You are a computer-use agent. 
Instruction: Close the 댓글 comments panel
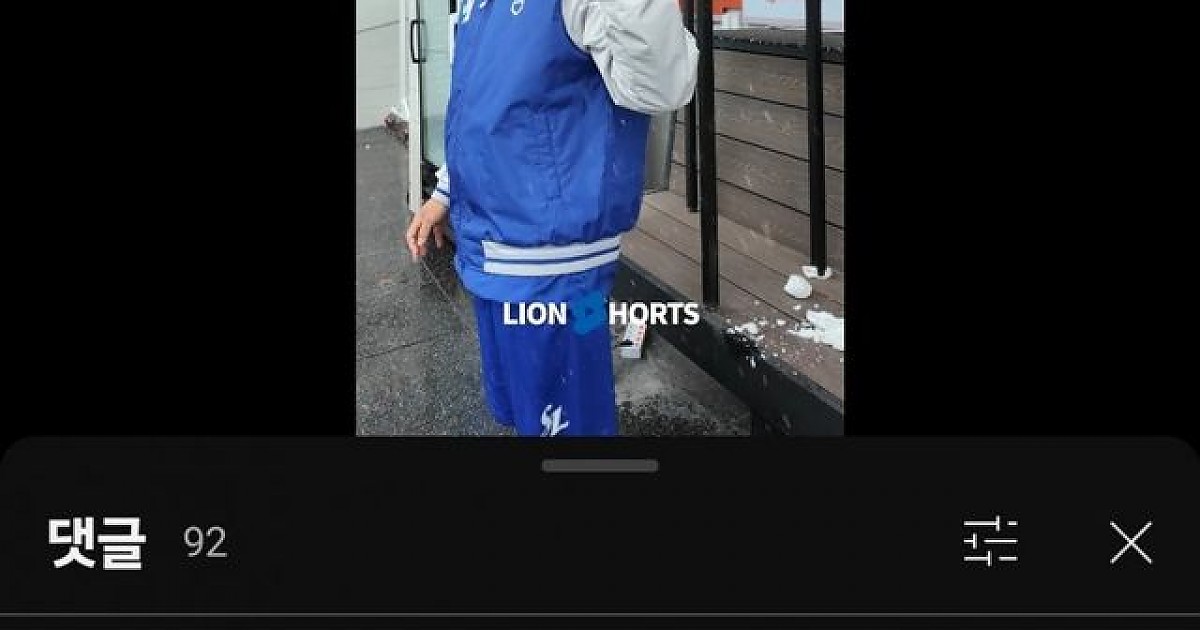1131,542
